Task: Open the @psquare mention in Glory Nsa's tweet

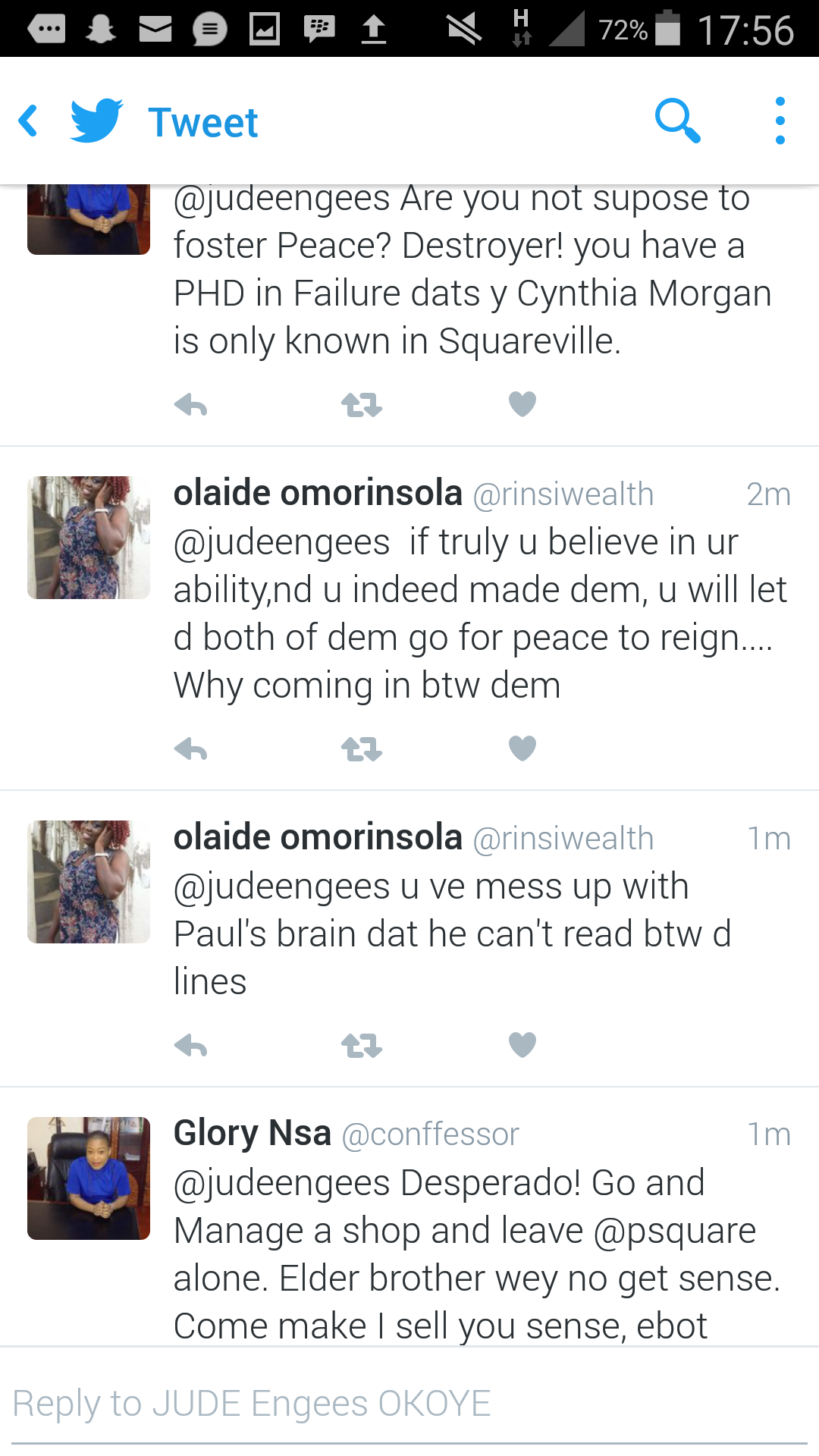Action: click(x=675, y=1231)
